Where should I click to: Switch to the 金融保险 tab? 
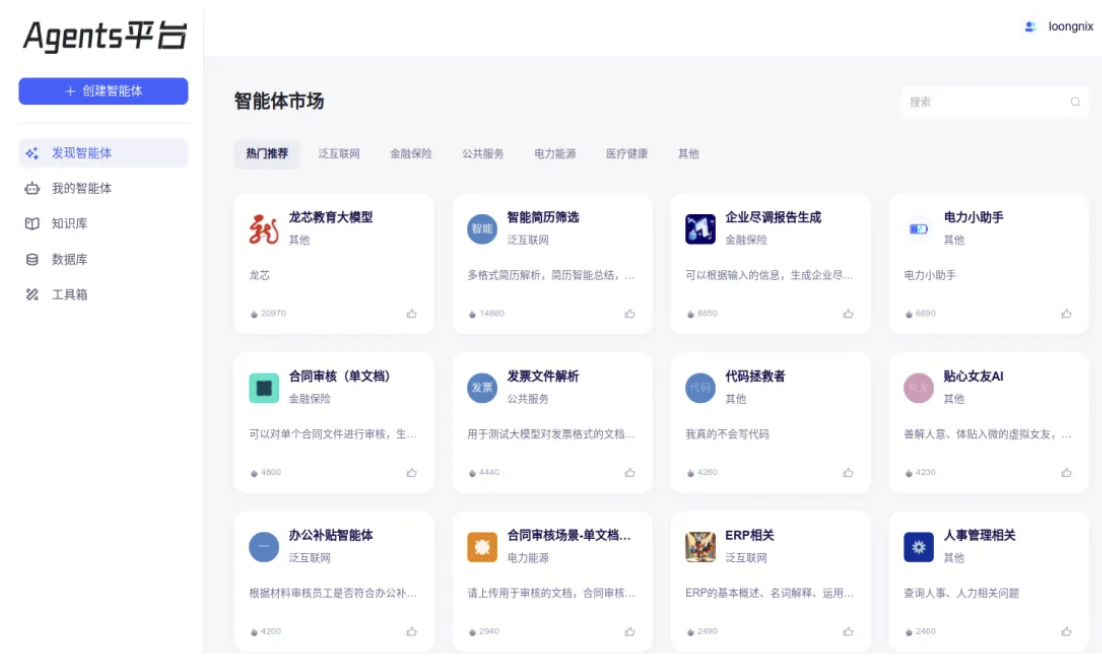pyautogui.click(x=411, y=154)
